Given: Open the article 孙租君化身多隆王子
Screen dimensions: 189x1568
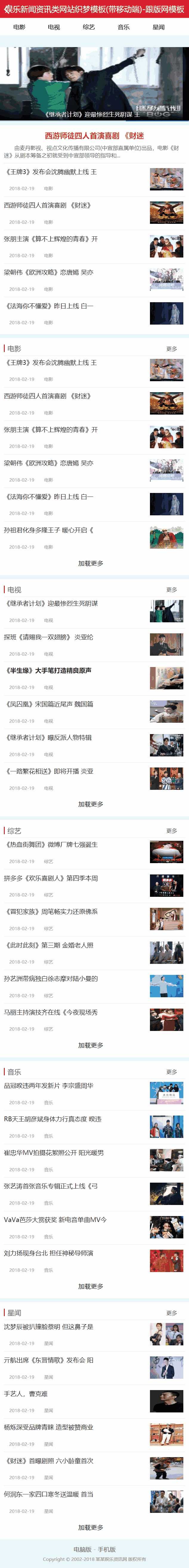Looking at the screenshot, I should [x=49, y=530].
